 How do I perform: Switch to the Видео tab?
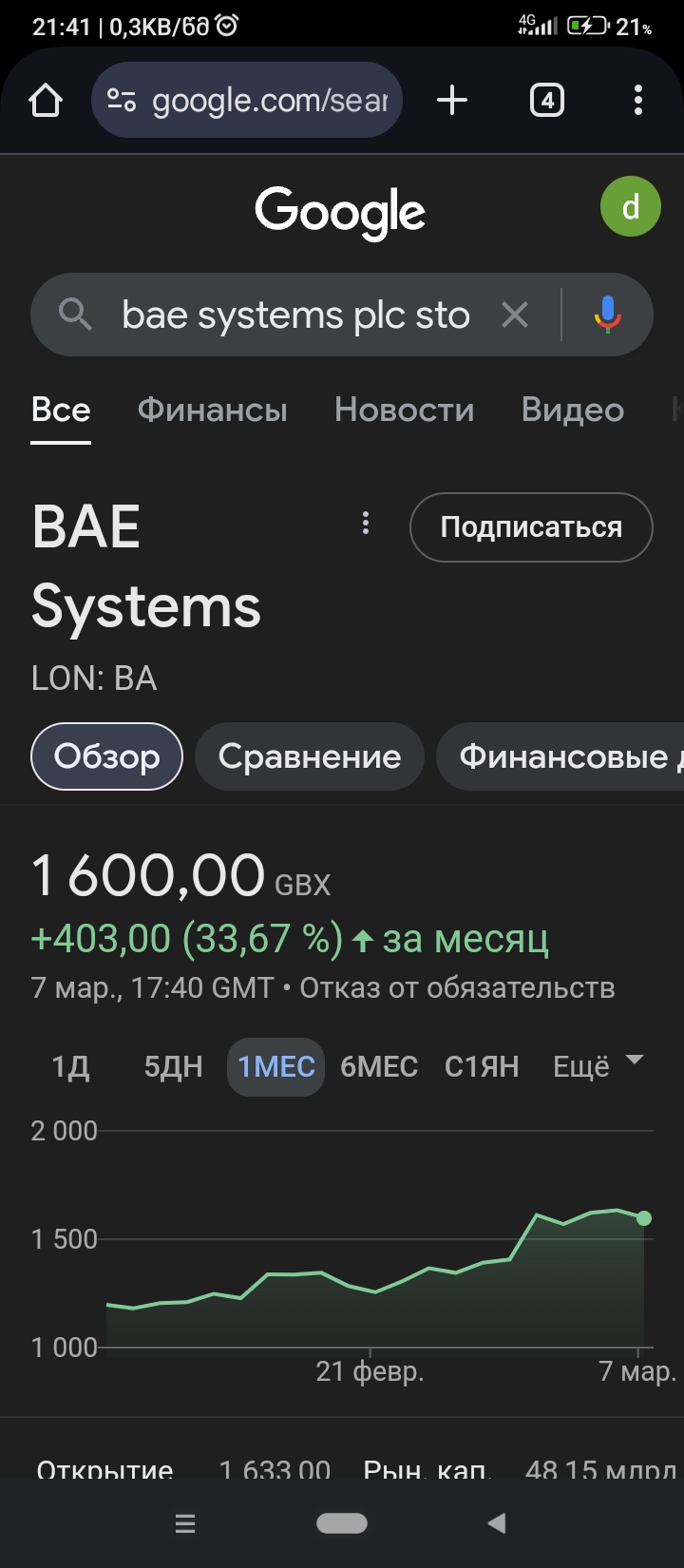pyautogui.click(x=572, y=410)
